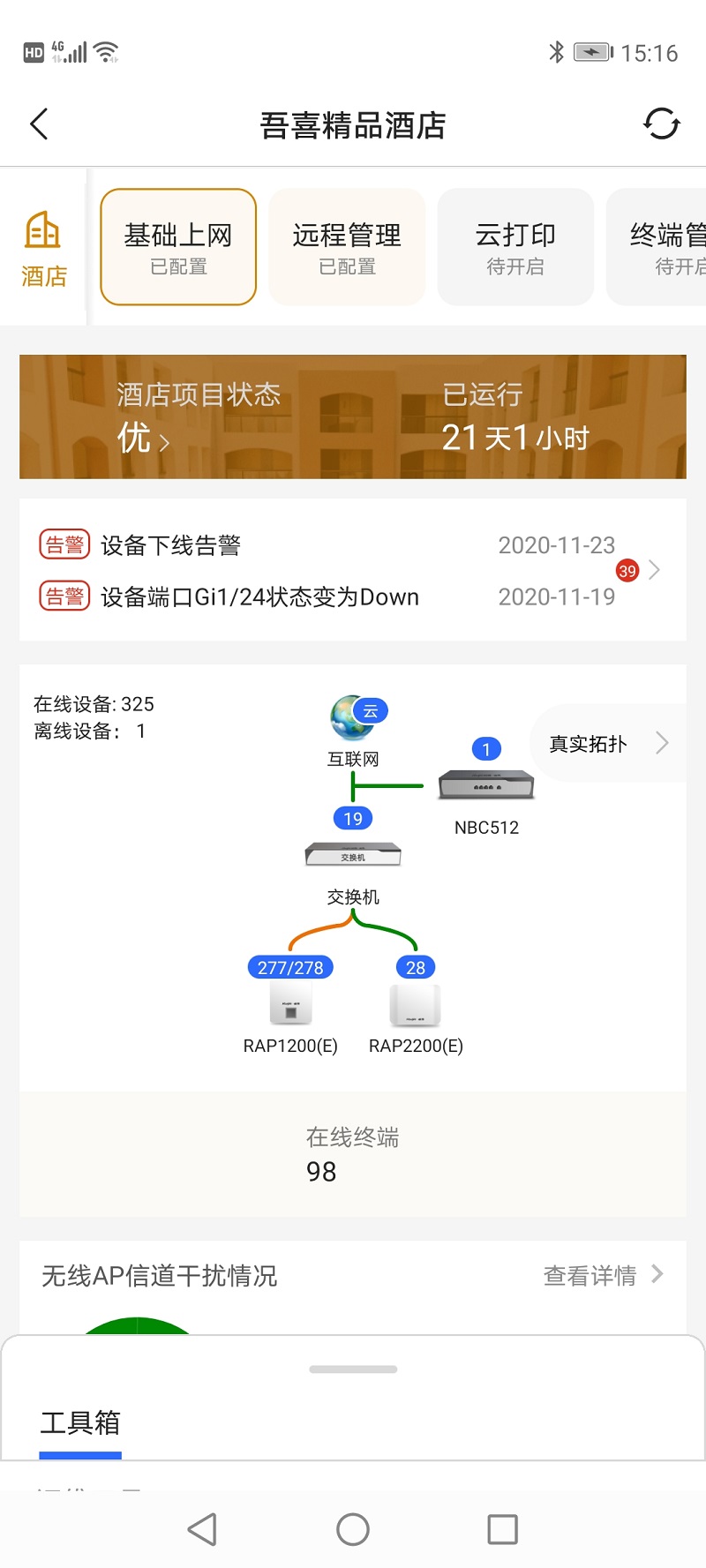This screenshot has width=706, height=1568.
Task: Open the 基础上网 configuration card
Action: point(178,247)
